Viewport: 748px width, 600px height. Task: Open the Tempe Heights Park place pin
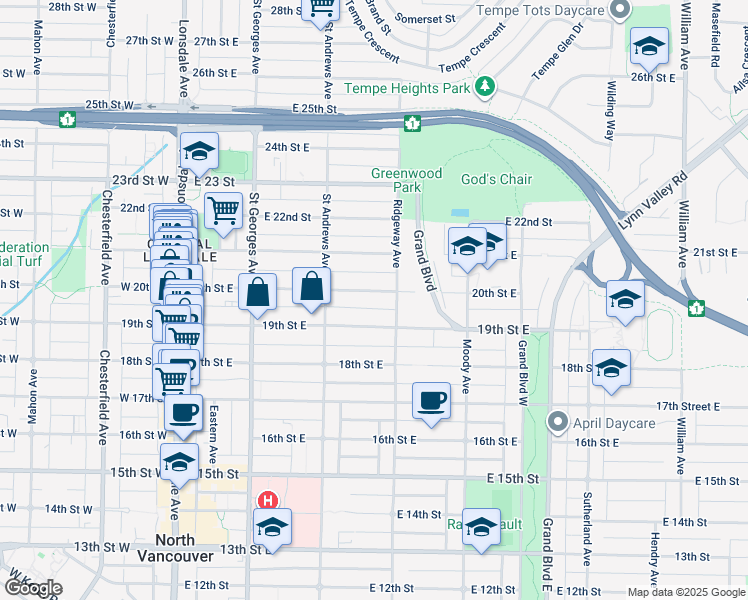coord(485,87)
